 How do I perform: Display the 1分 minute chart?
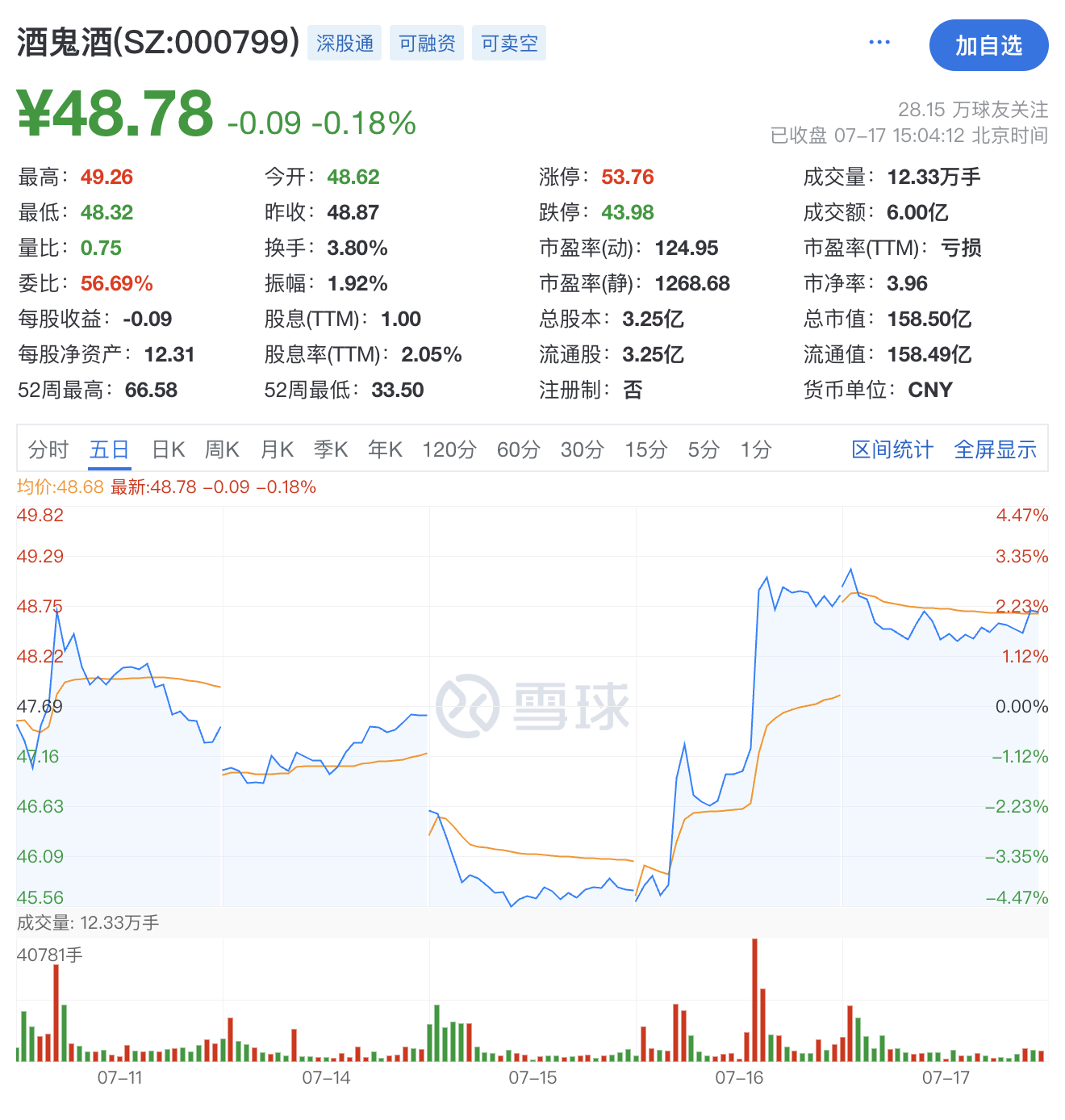pyautogui.click(x=756, y=449)
